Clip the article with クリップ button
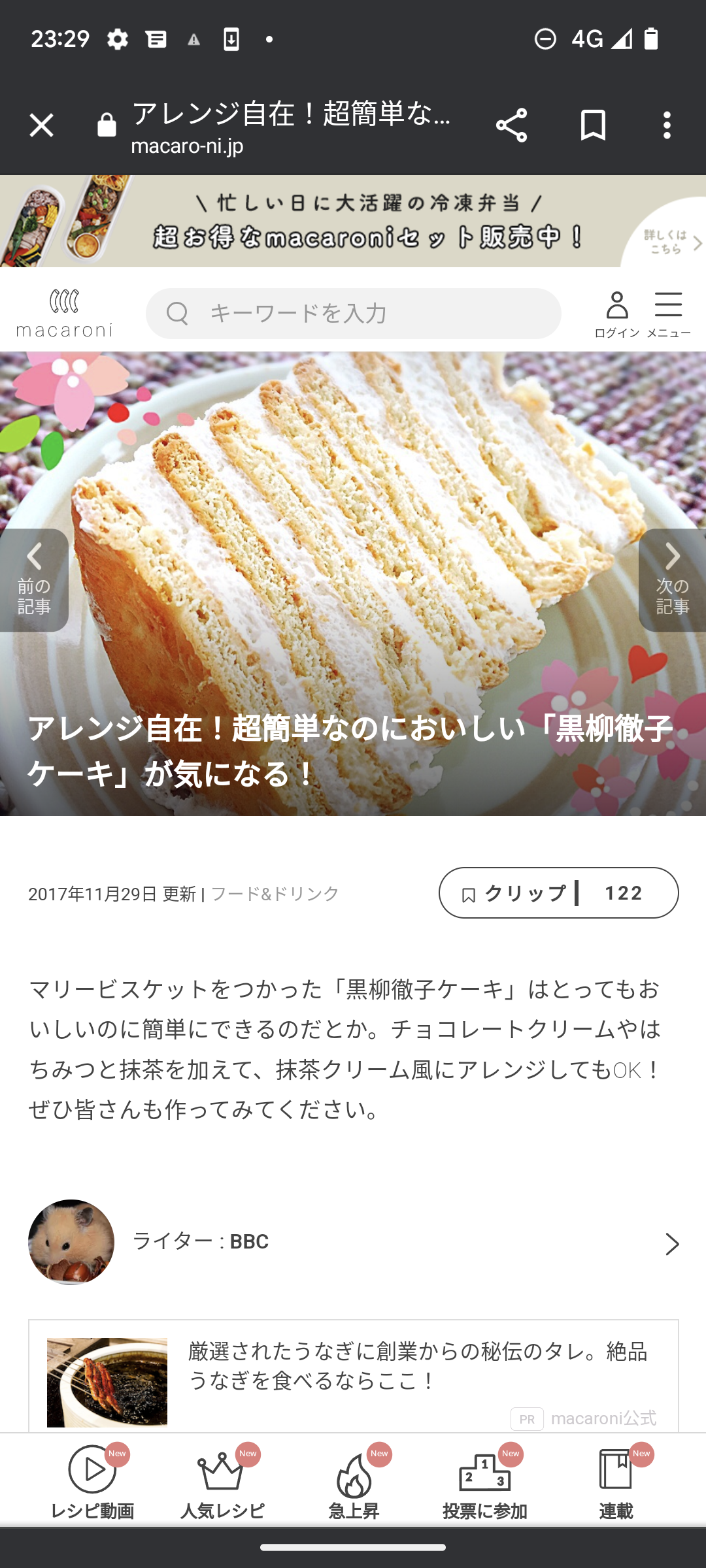This screenshot has width=706, height=1568. [x=557, y=891]
